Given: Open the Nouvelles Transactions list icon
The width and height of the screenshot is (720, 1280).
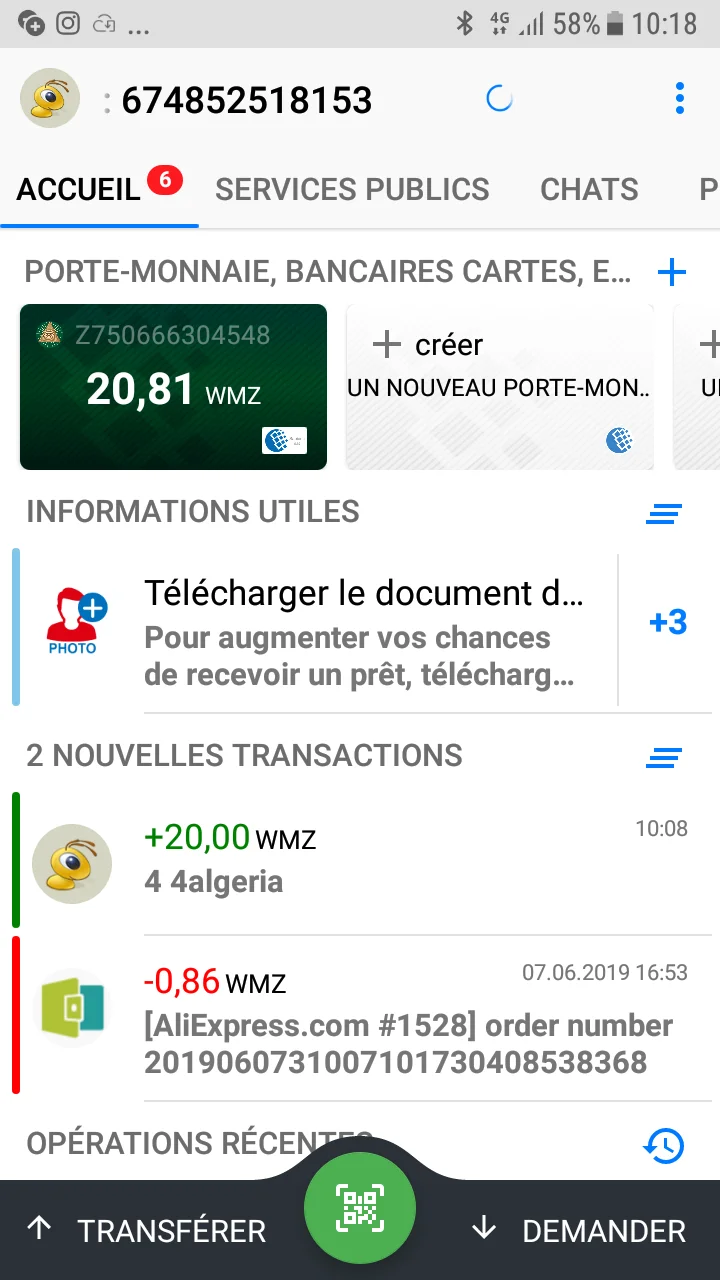Looking at the screenshot, I should click(664, 757).
